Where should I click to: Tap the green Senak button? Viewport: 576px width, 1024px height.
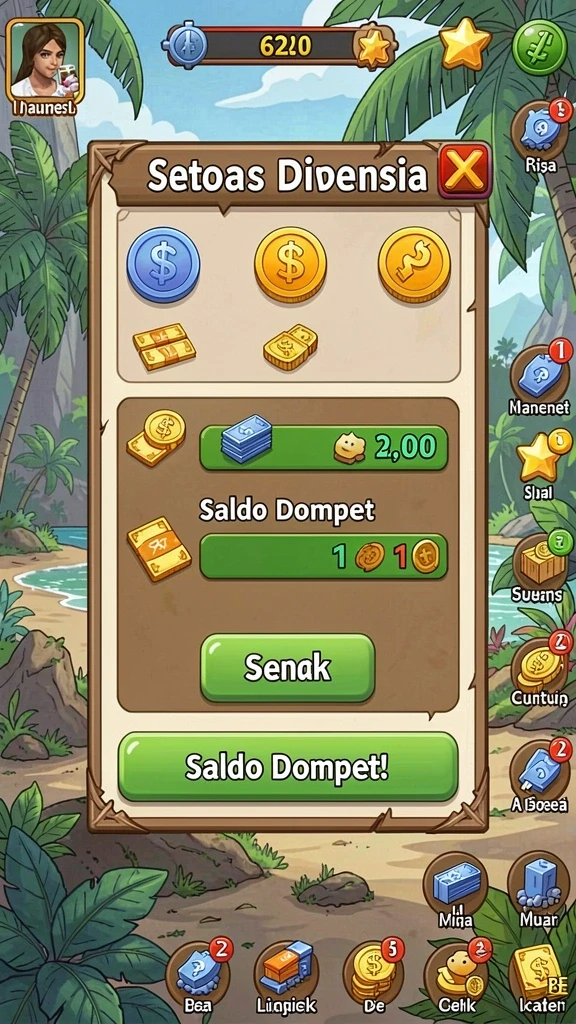pyautogui.click(x=287, y=667)
